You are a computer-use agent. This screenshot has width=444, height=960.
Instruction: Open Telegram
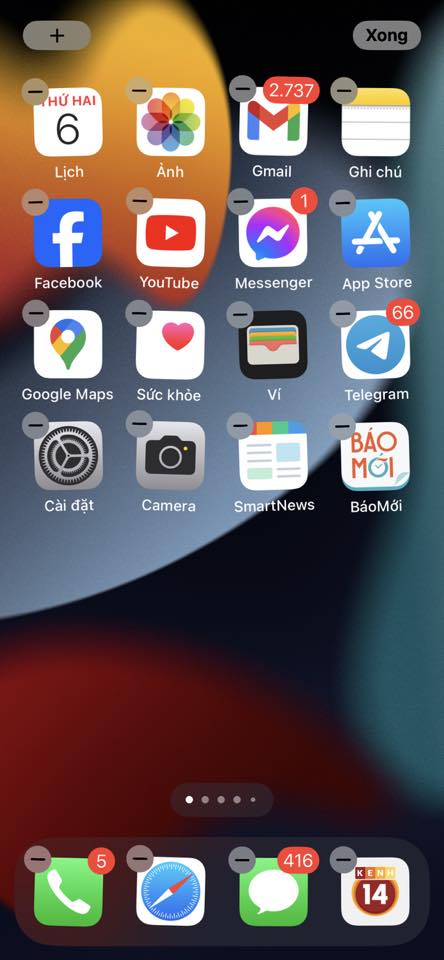tap(375, 344)
